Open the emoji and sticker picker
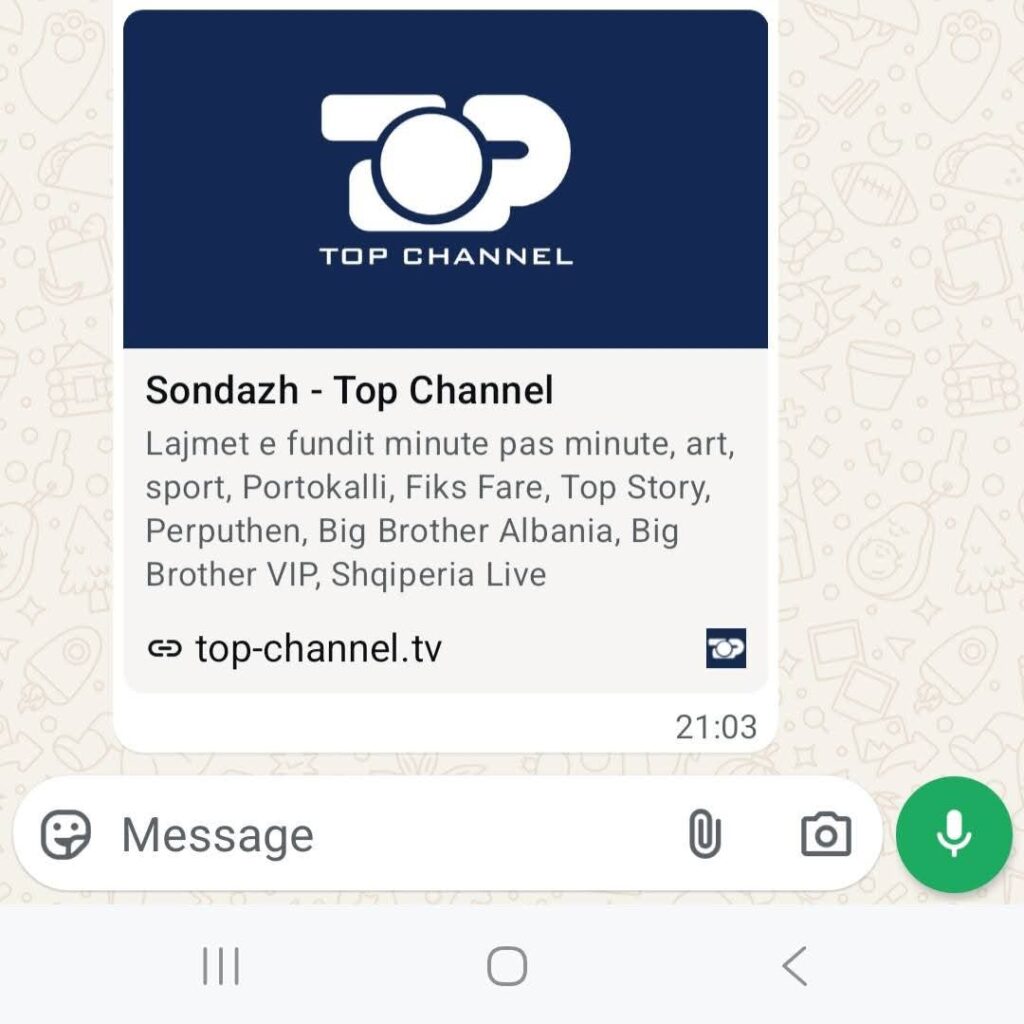This screenshot has height=1024, width=1024. [66, 835]
